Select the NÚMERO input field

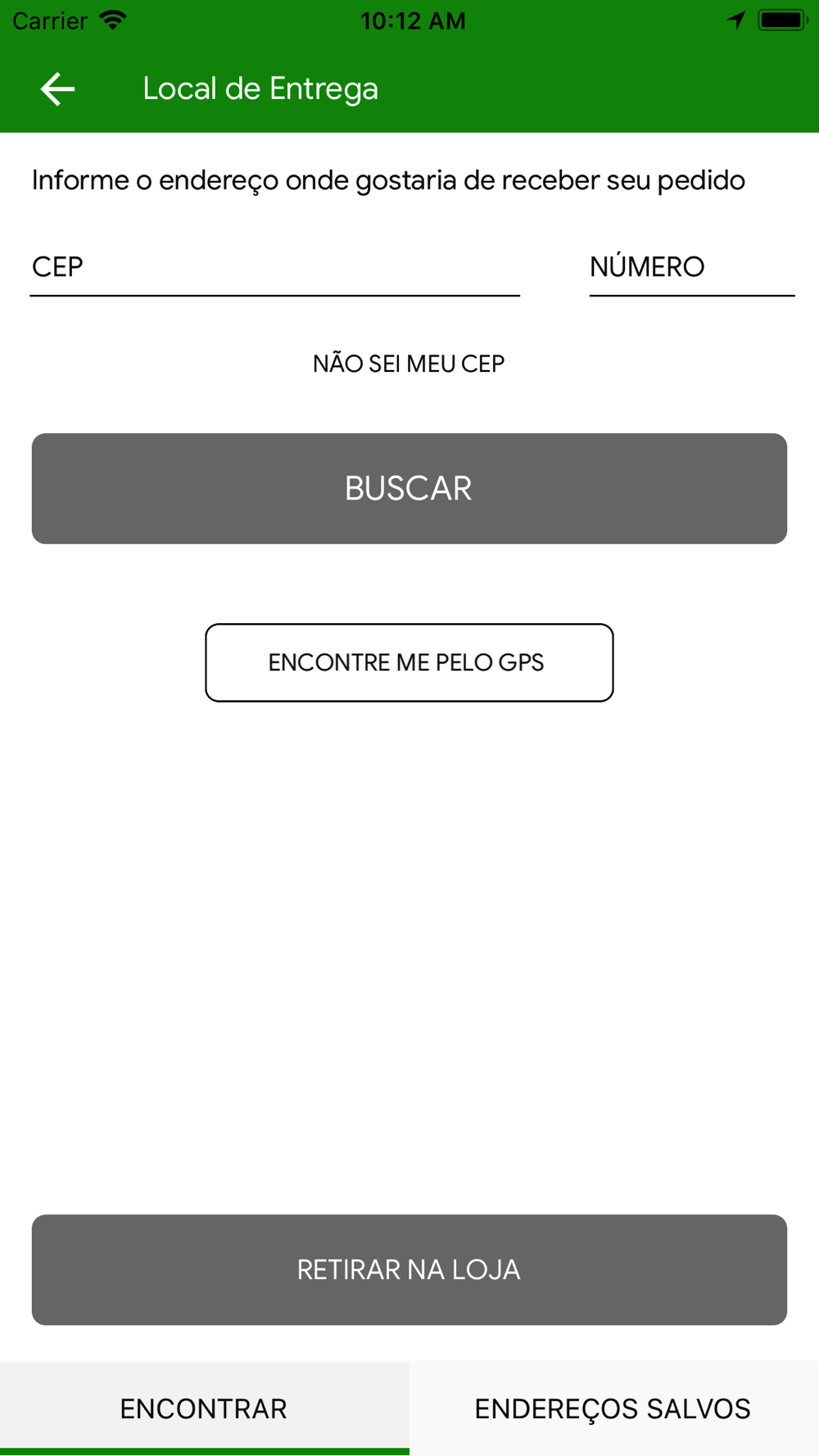[x=691, y=267]
